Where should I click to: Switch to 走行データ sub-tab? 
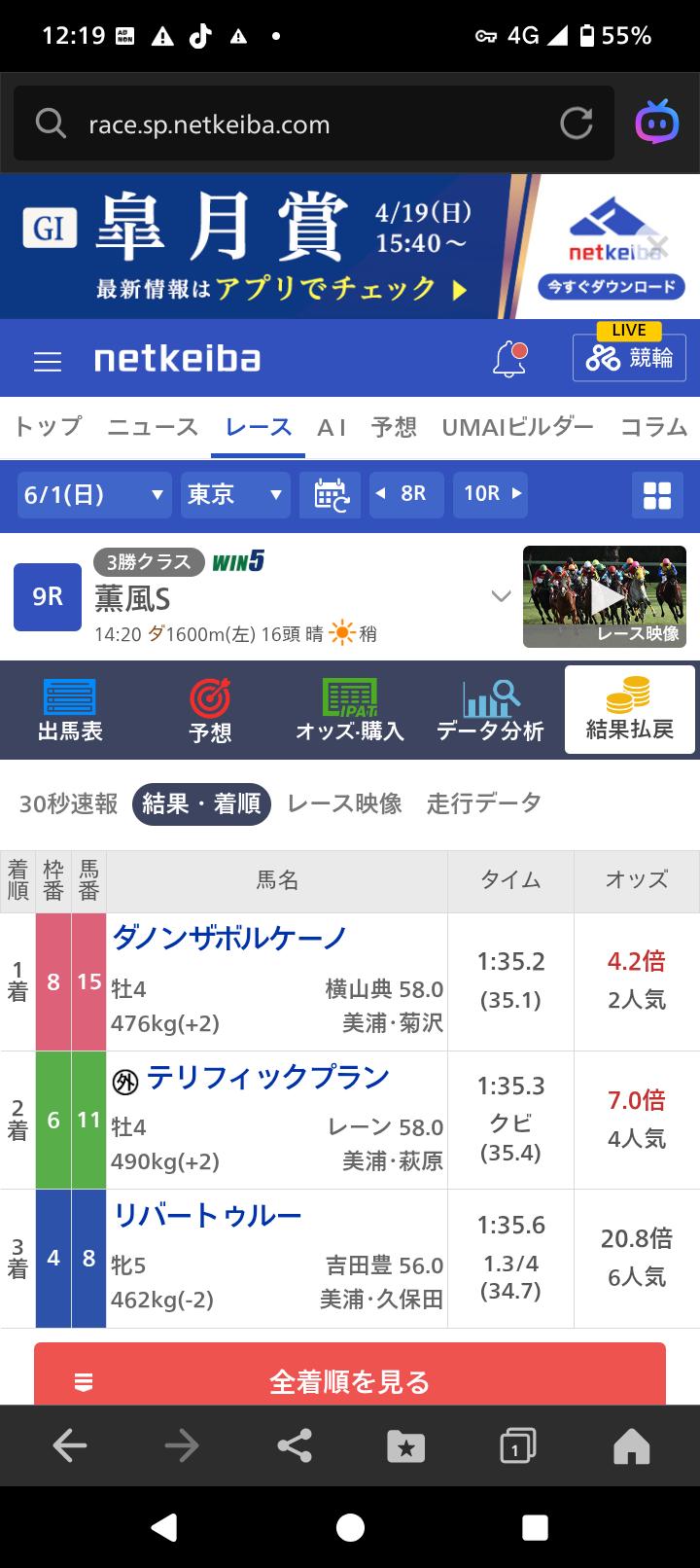coord(483,803)
